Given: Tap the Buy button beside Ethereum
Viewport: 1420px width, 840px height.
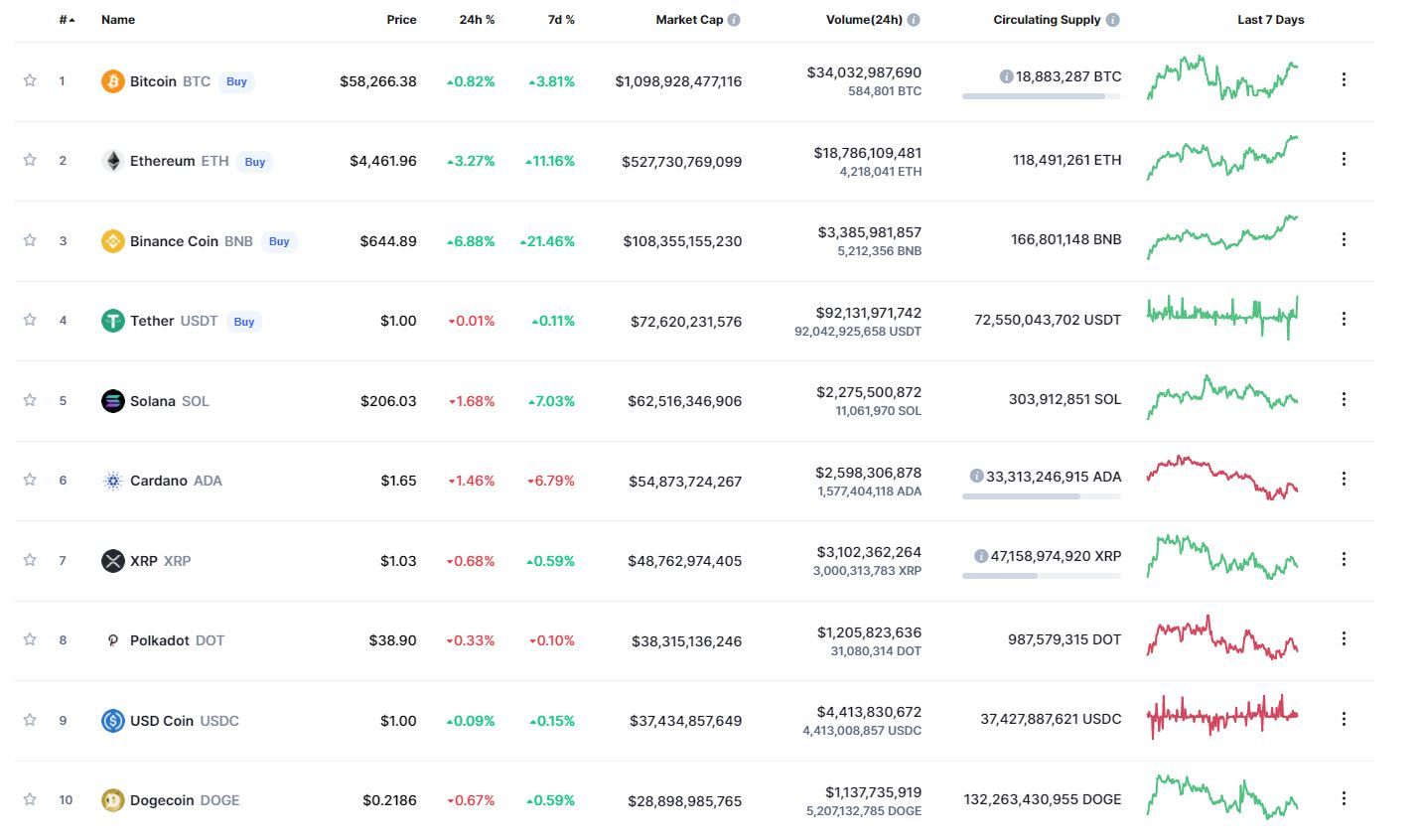Looking at the screenshot, I should coord(255,162).
